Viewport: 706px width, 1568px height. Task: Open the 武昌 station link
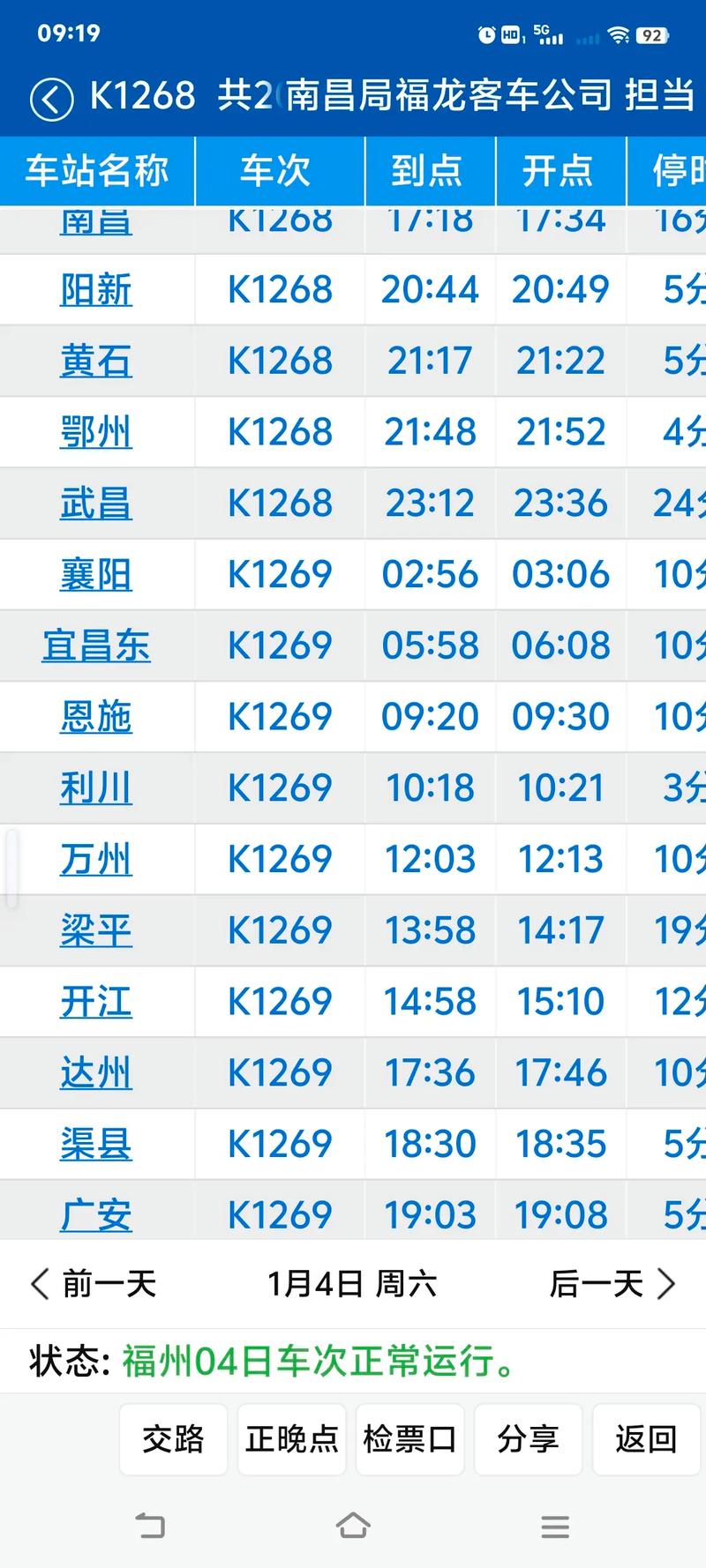(x=96, y=504)
